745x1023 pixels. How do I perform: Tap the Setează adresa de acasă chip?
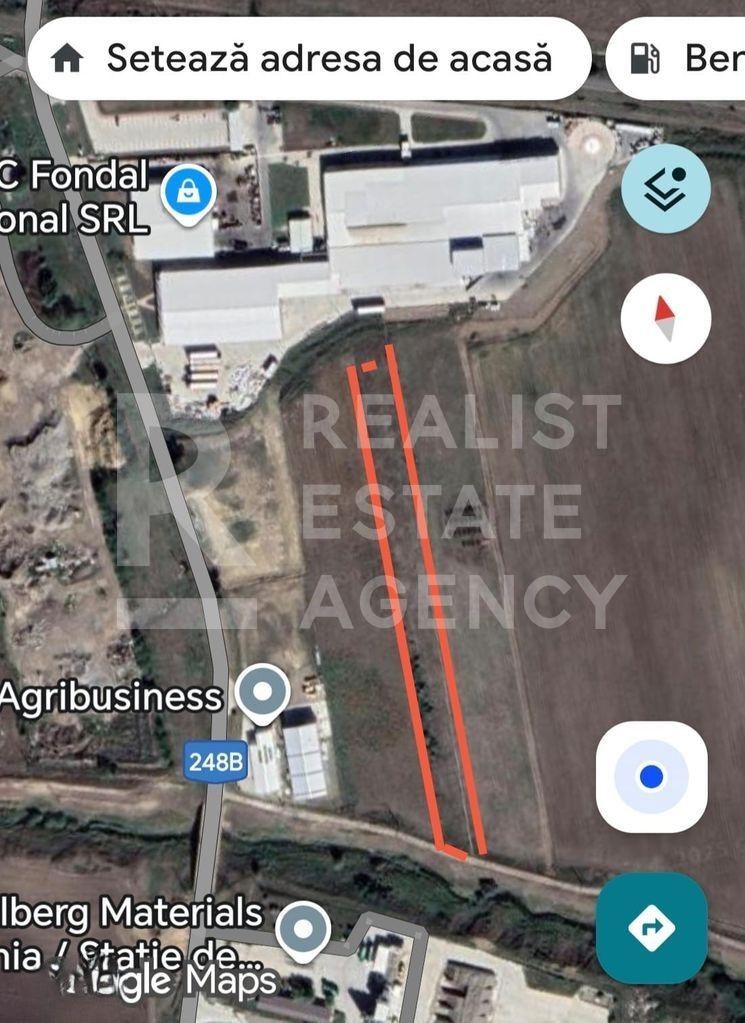pyautogui.click(x=308, y=58)
